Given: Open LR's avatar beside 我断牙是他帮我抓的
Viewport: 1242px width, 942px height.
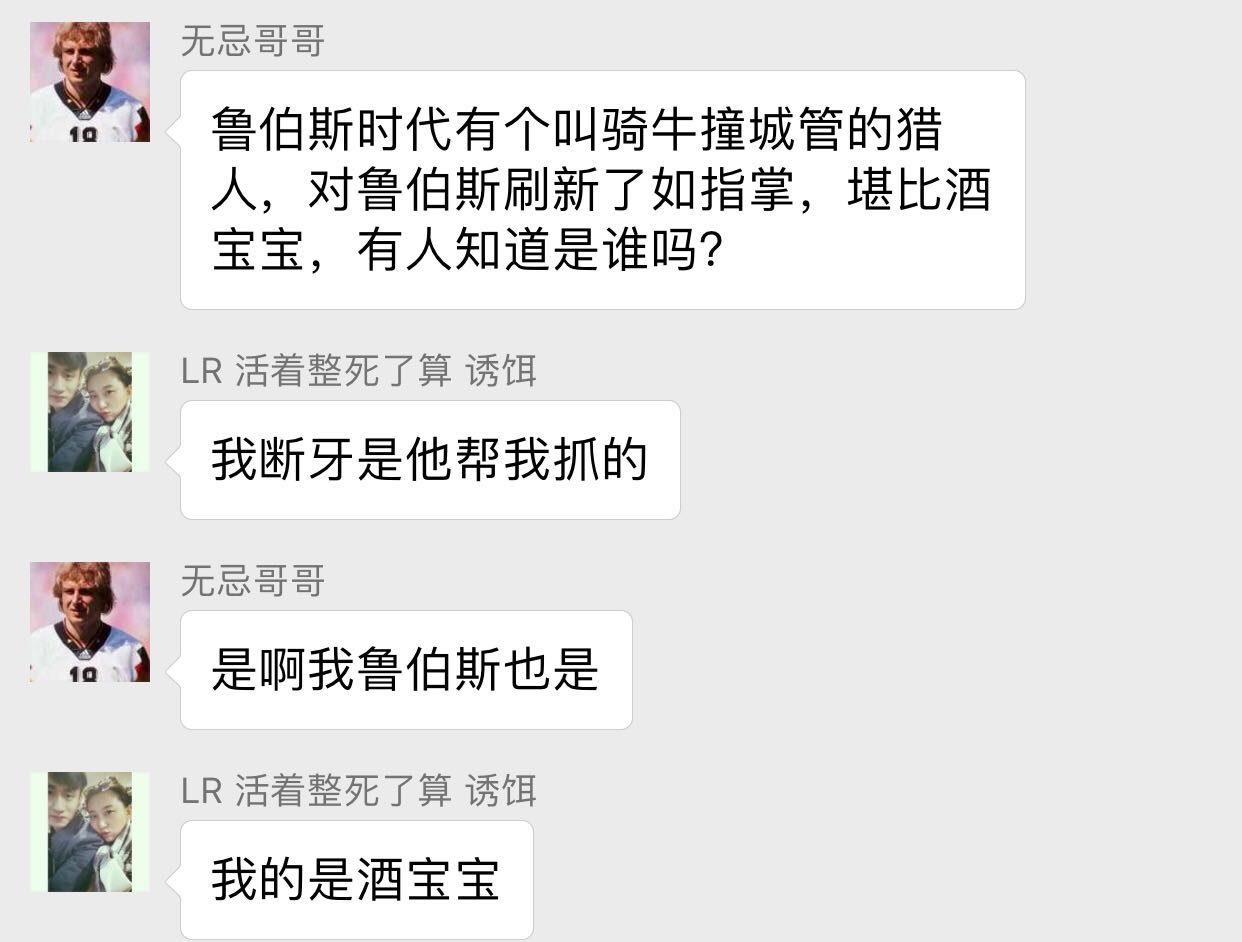Looking at the screenshot, I should (90, 412).
